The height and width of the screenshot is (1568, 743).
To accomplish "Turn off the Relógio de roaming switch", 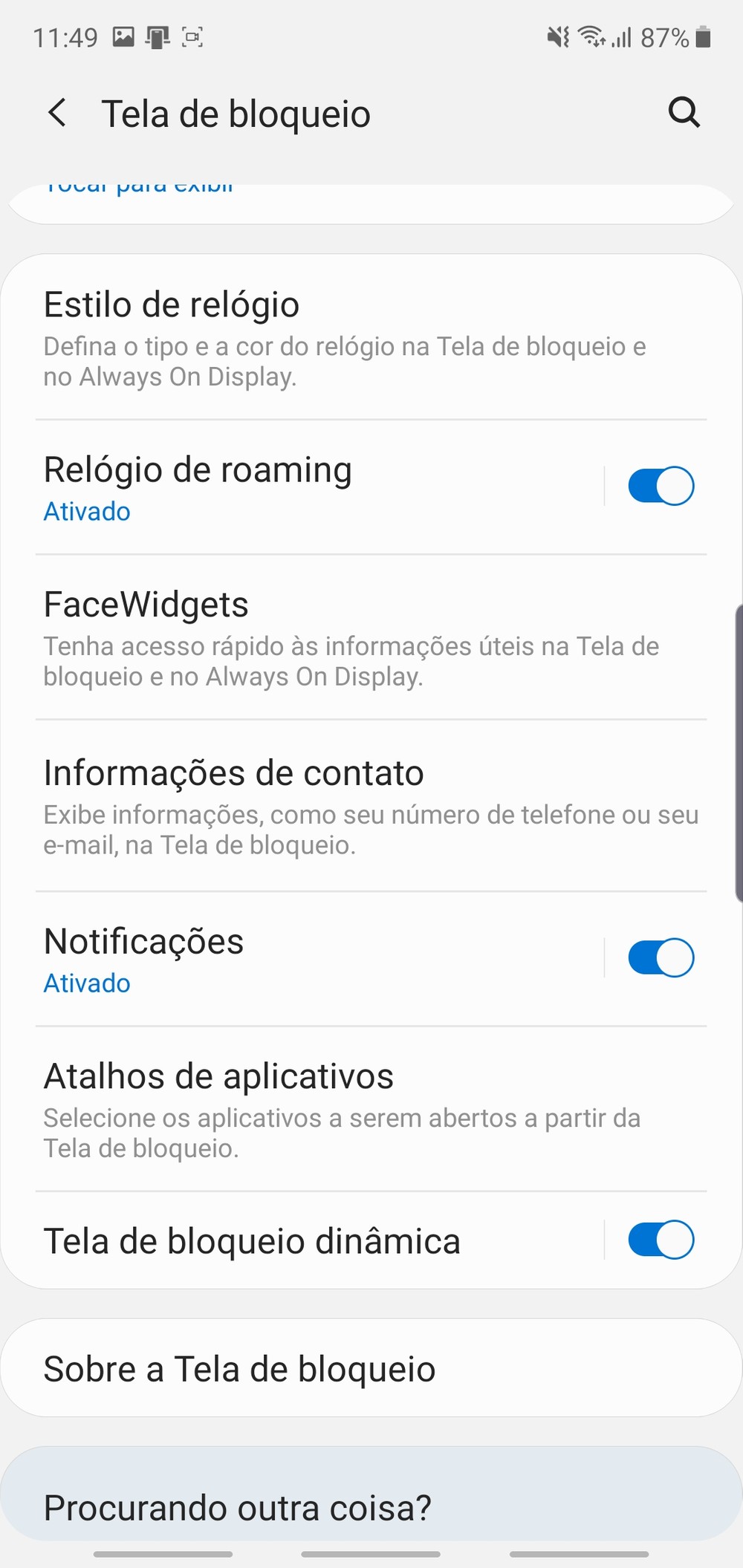I will click(x=661, y=487).
